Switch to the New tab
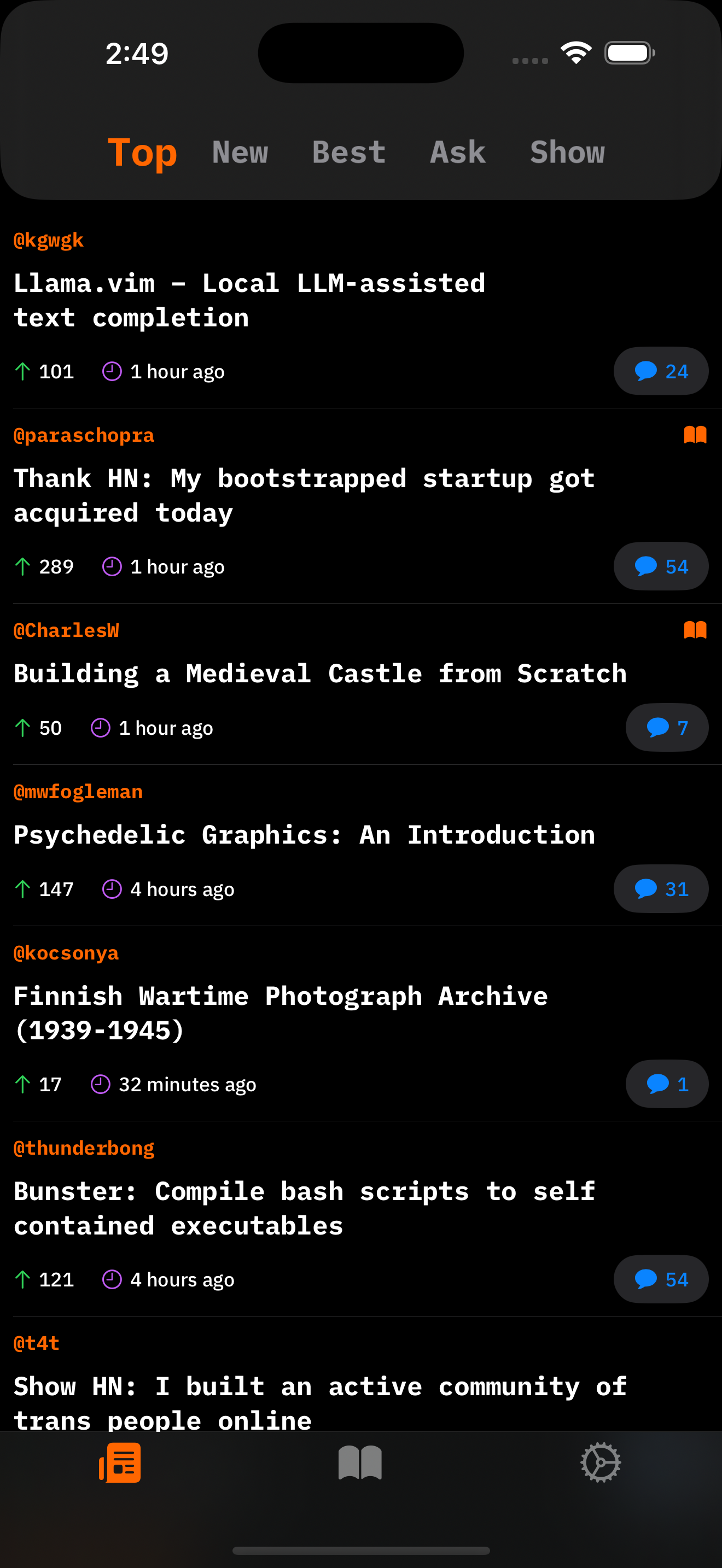The height and width of the screenshot is (1568, 722). pyautogui.click(x=240, y=152)
